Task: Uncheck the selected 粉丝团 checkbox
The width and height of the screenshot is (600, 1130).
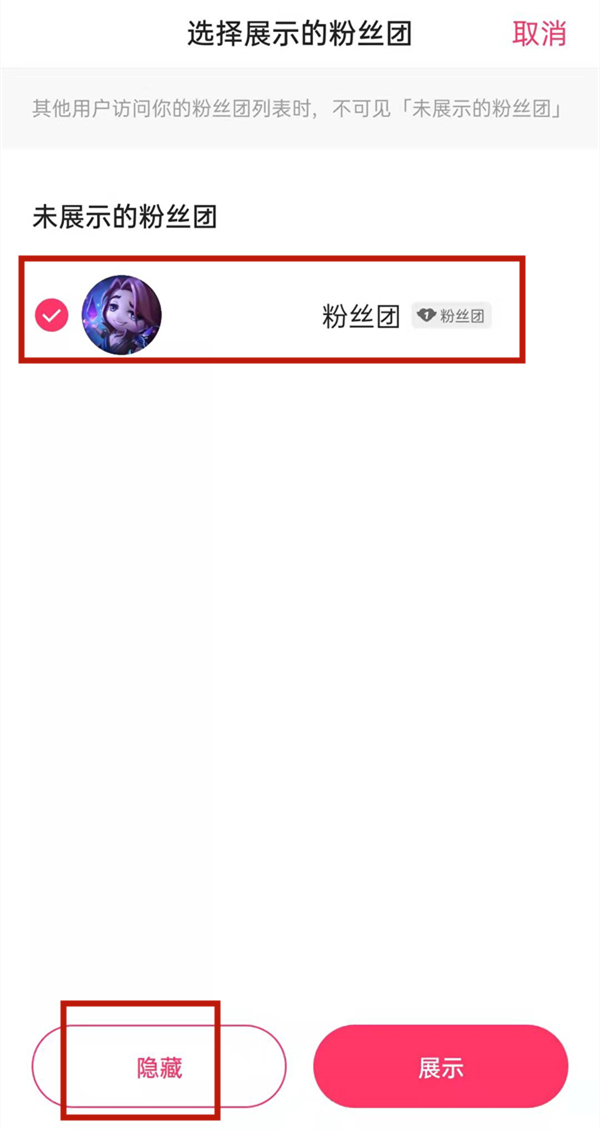Action: 52,316
